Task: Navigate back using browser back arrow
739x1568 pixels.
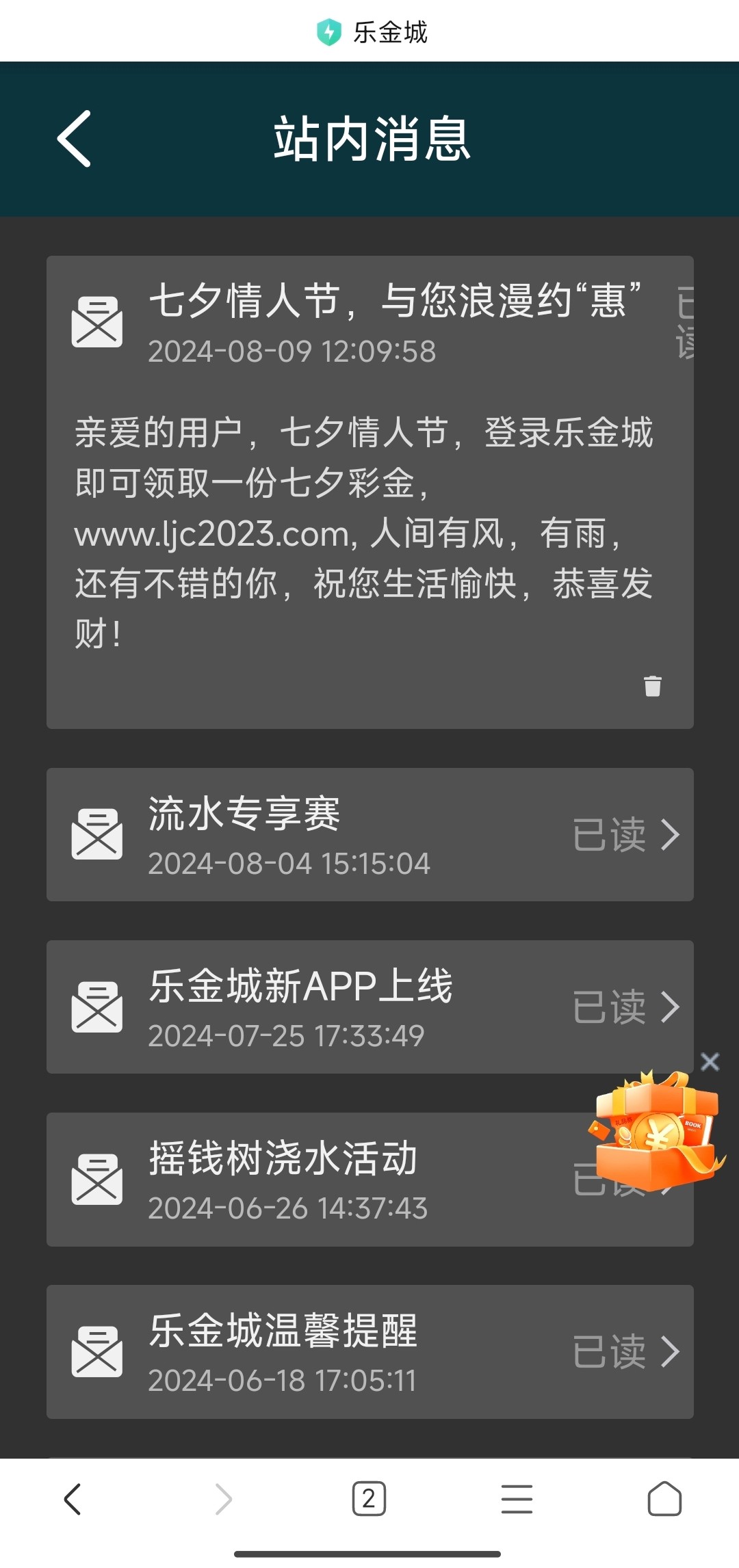Action: [73, 1499]
